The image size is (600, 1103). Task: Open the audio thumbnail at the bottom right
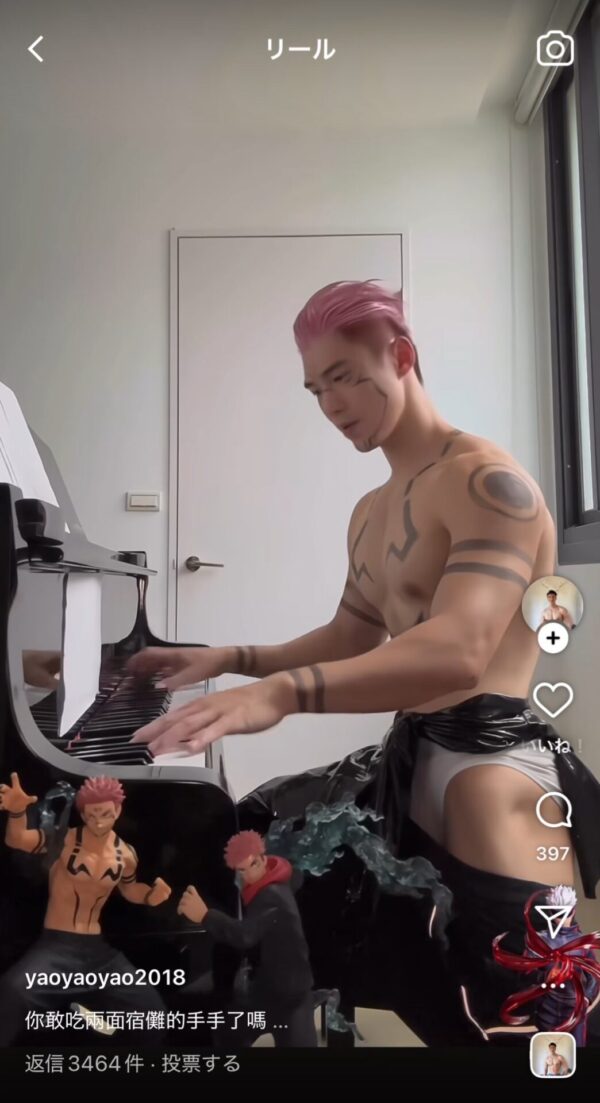(x=553, y=1055)
